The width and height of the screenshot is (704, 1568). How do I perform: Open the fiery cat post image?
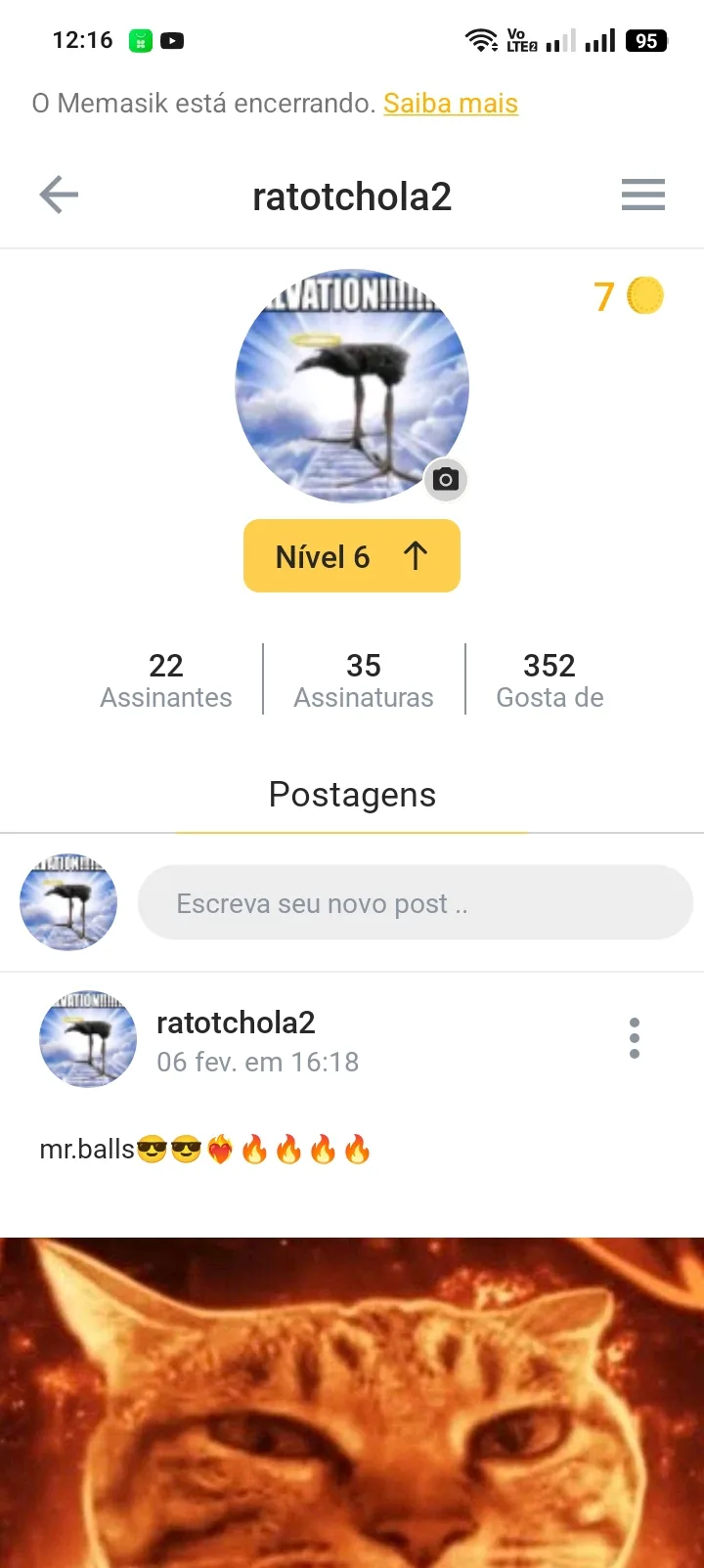352,1403
